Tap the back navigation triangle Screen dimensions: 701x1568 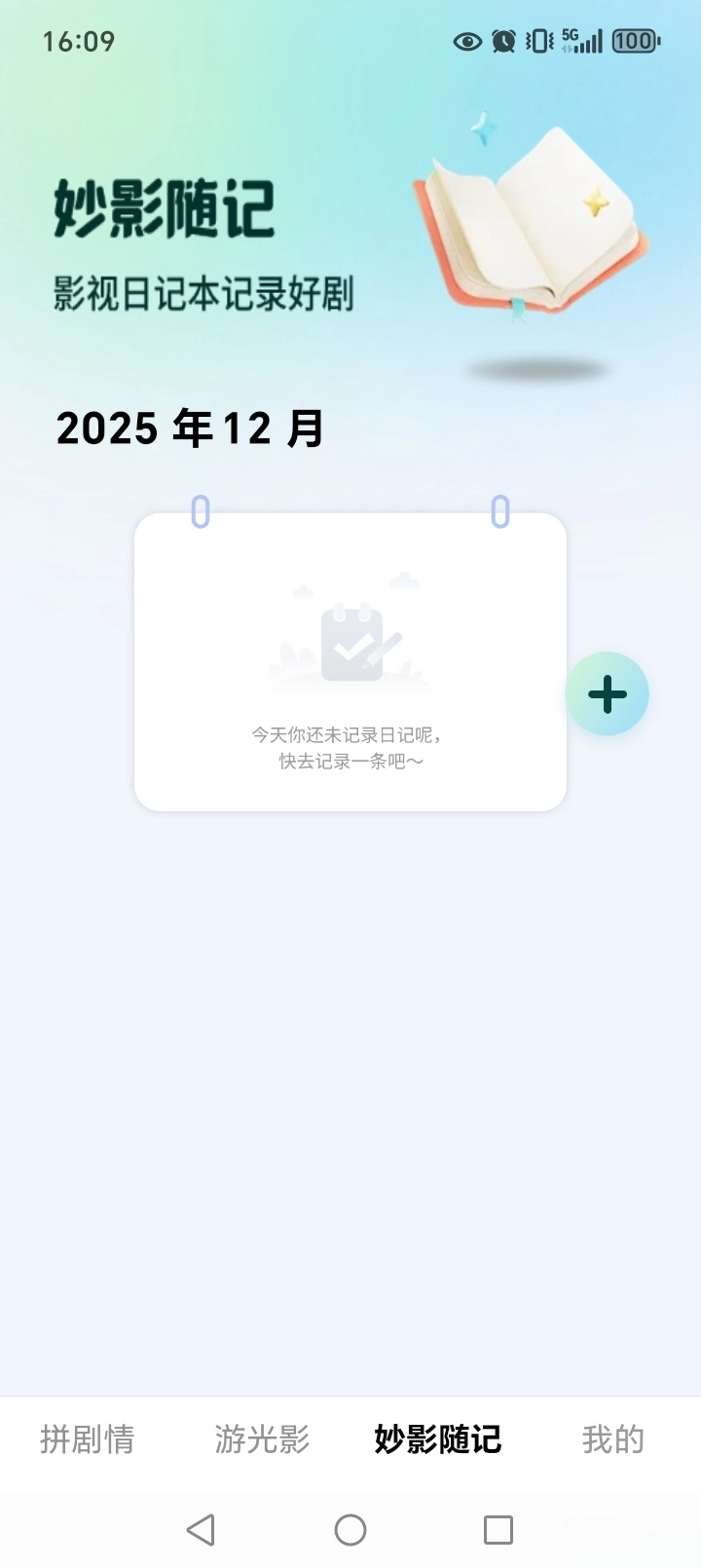click(x=200, y=1530)
